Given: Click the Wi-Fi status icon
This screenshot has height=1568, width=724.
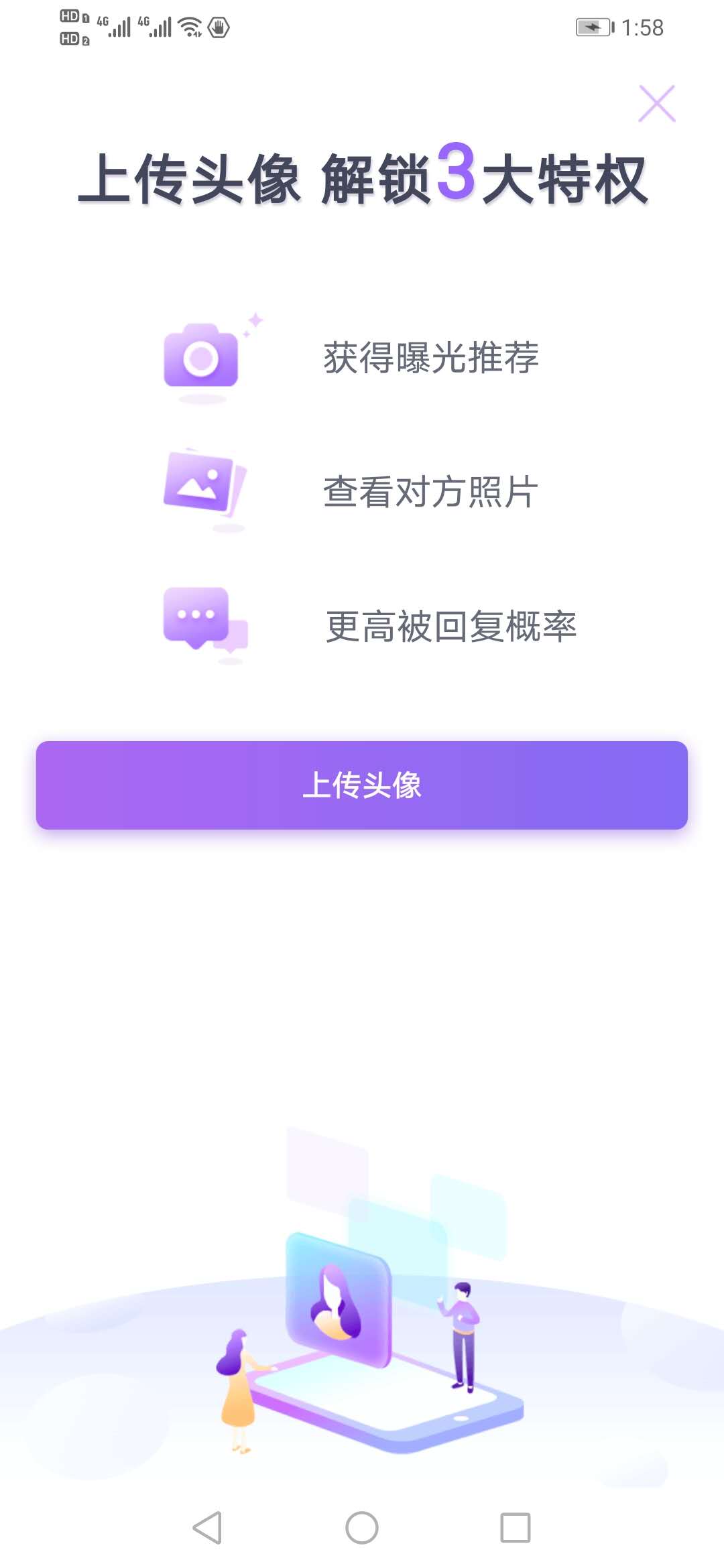Looking at the screenshot, I should pyautogui.click(x=188, y=27).
